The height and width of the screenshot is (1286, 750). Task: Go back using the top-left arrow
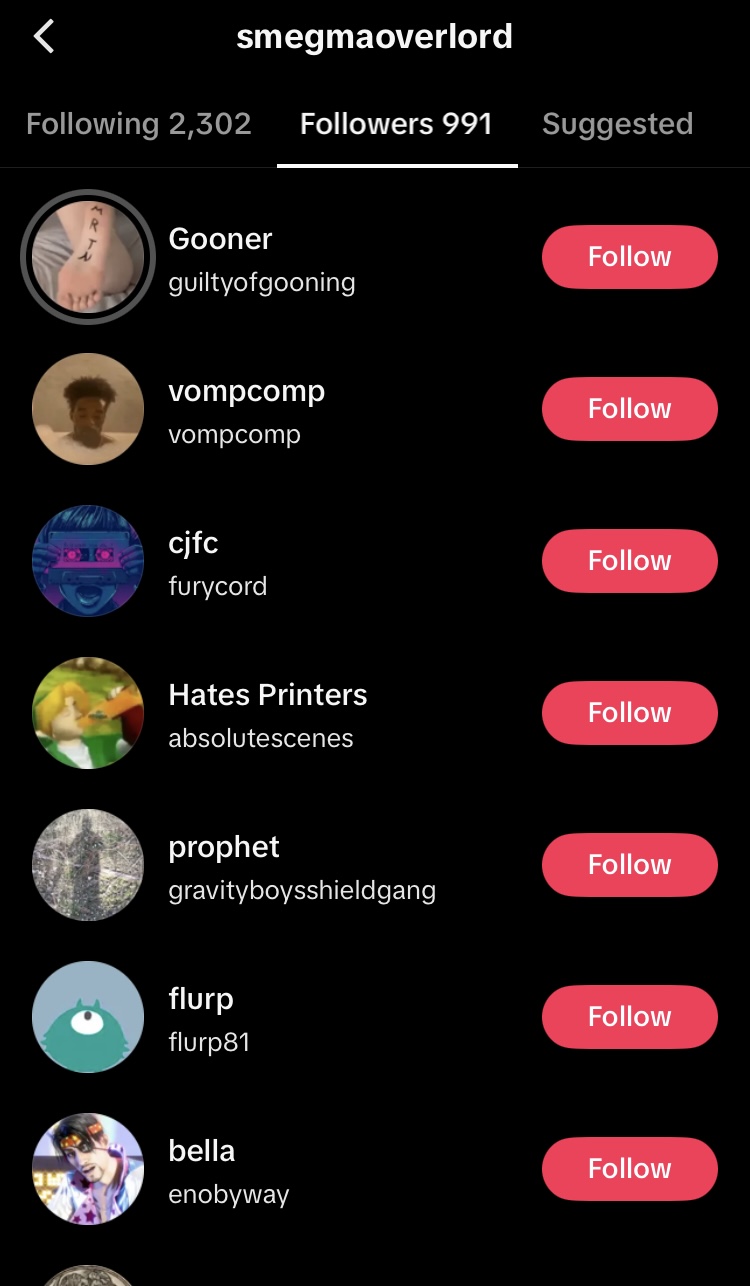point(43,37)
